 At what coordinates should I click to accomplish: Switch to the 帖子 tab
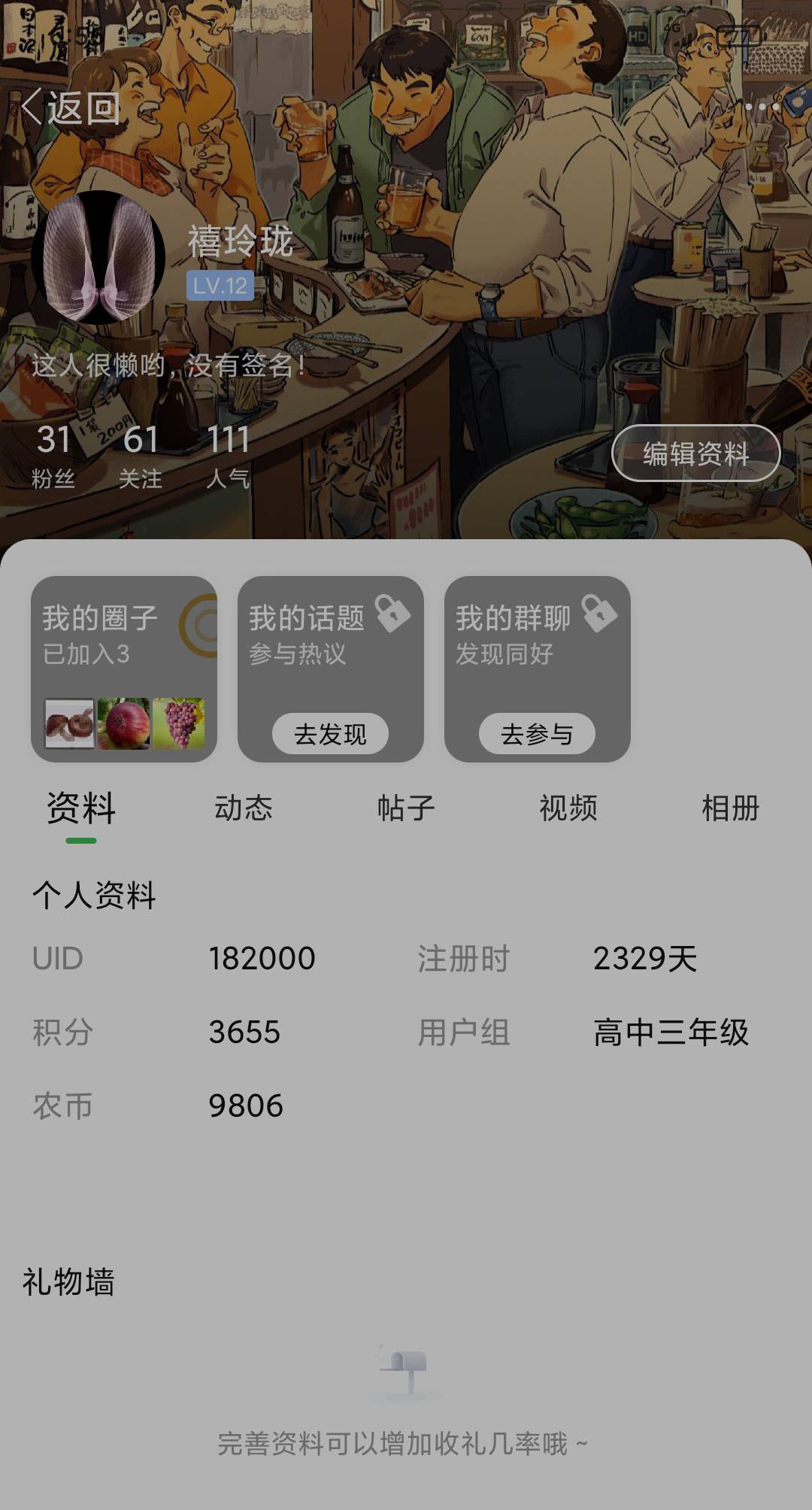point(406,809)
